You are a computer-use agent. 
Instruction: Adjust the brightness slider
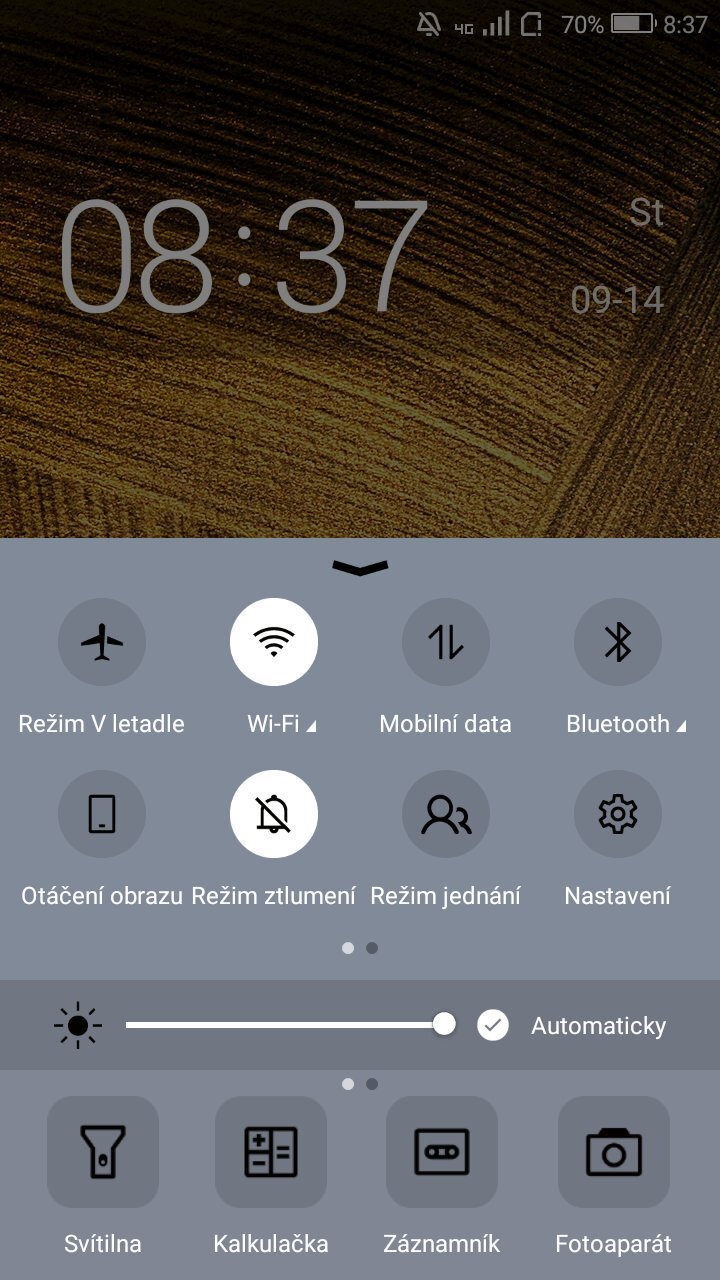(x=444, y=1024)
